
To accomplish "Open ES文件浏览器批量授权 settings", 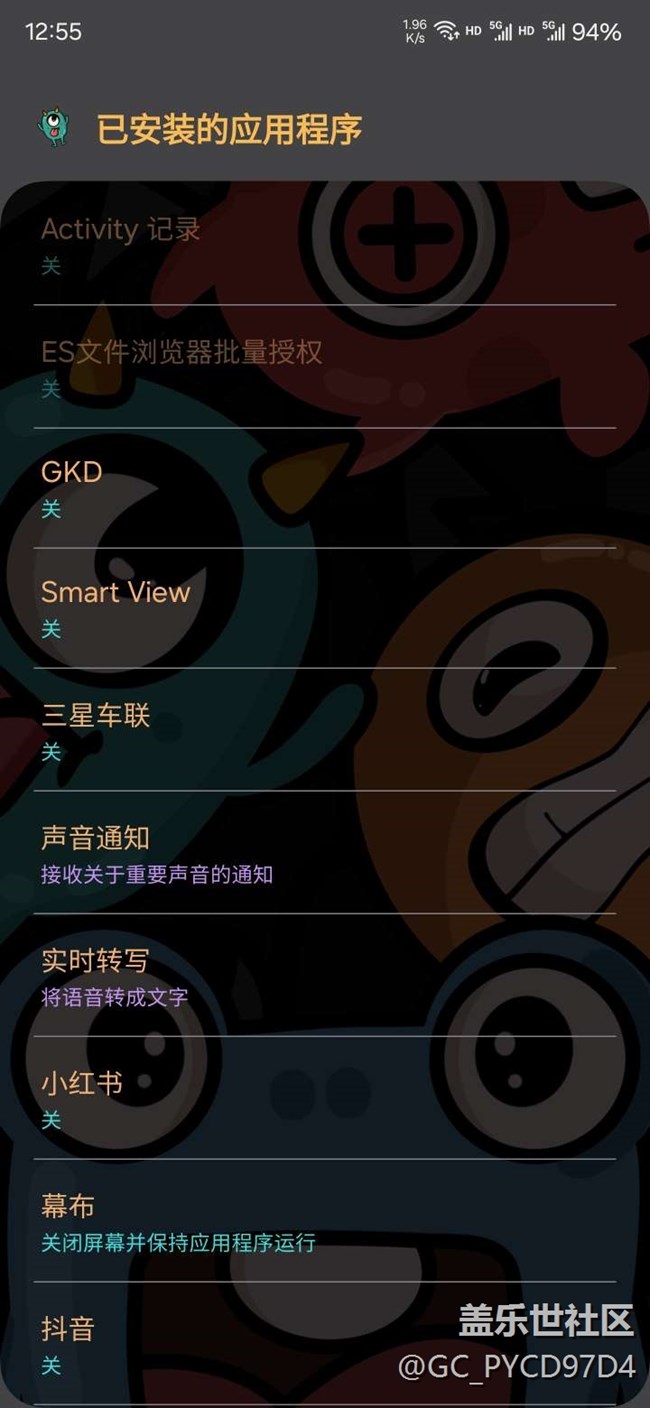I will coord(324,367).
